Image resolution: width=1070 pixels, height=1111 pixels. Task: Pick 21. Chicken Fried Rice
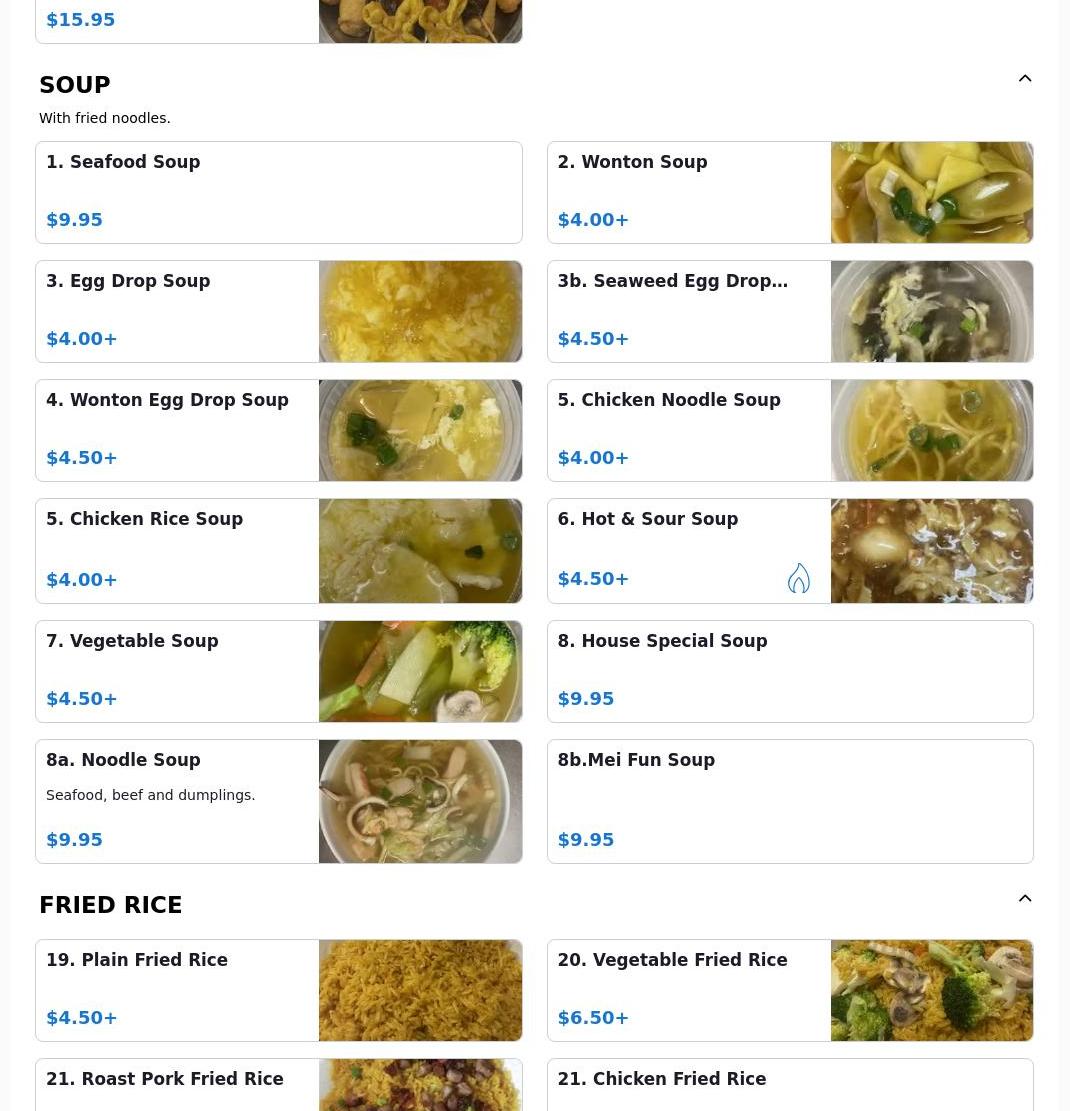[789, 1083]
